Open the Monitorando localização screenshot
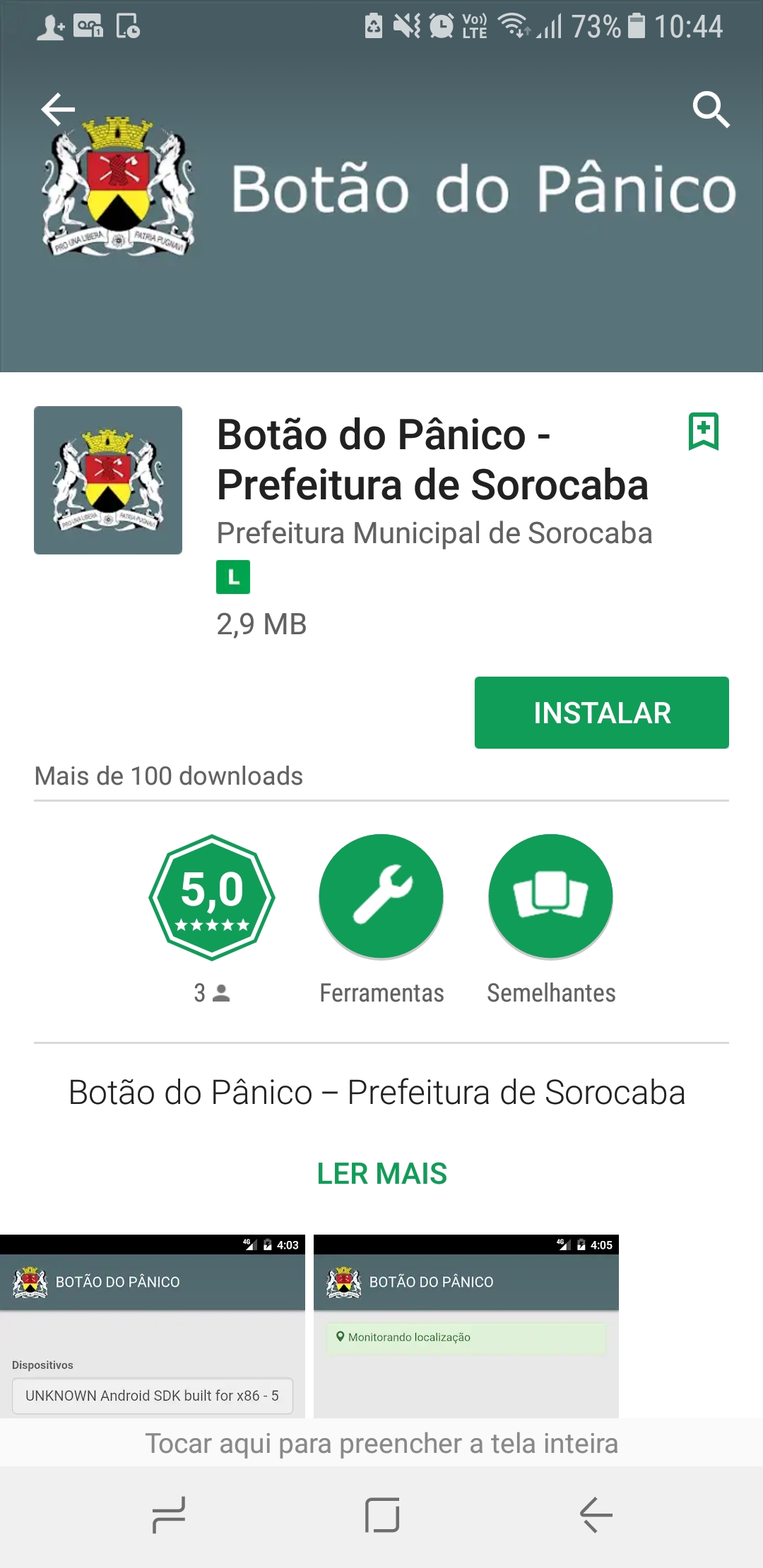Screen dimensions: 763x1568 pos(466,1326)
